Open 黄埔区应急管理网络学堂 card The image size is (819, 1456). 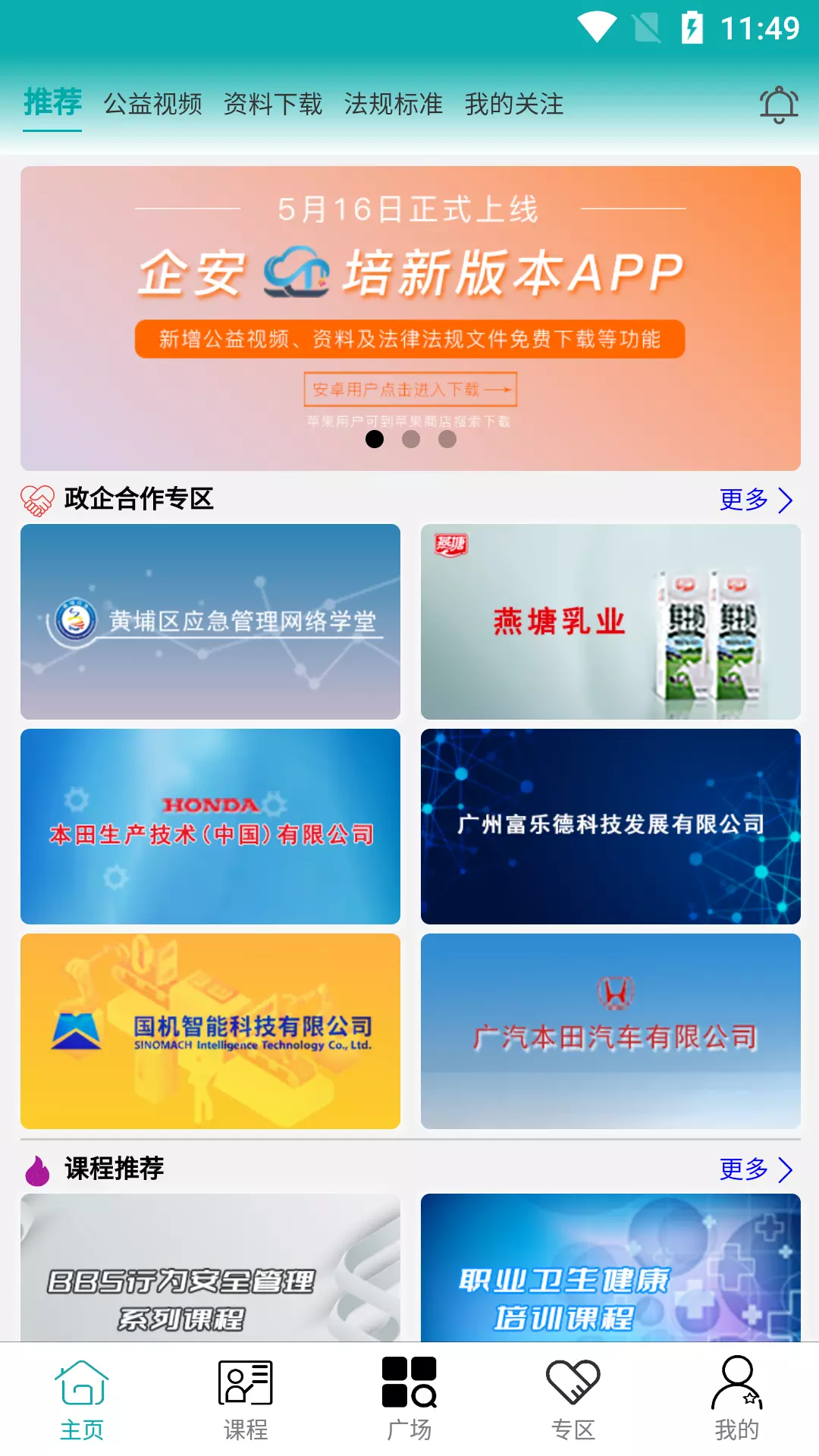[x=210, y=622]
